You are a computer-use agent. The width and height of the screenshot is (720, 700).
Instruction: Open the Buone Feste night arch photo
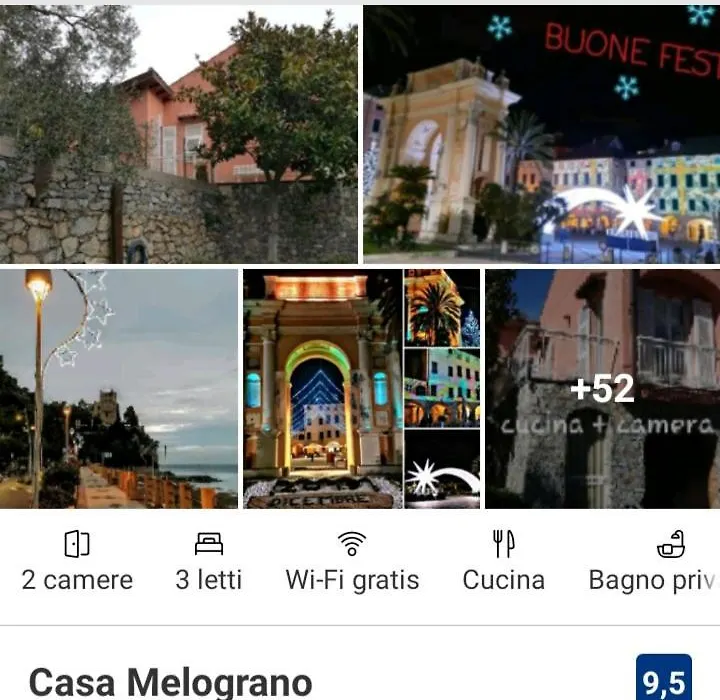[540, 134]
